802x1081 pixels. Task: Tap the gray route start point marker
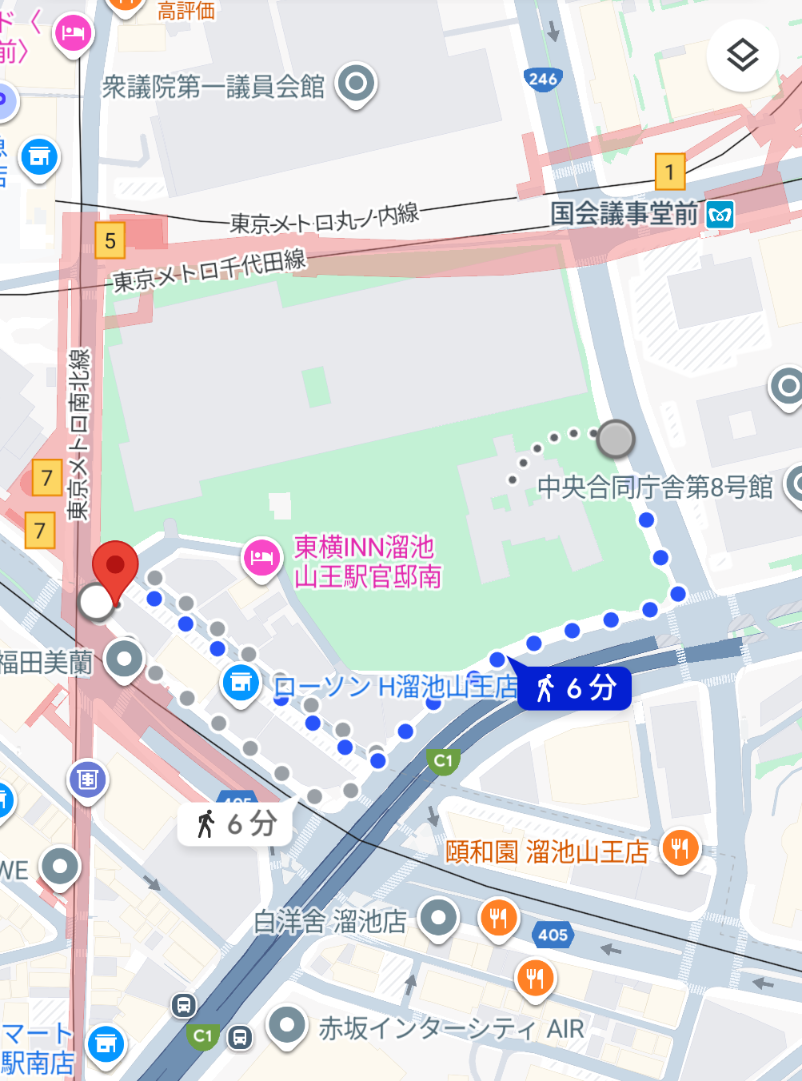click(x=616, y=437)
